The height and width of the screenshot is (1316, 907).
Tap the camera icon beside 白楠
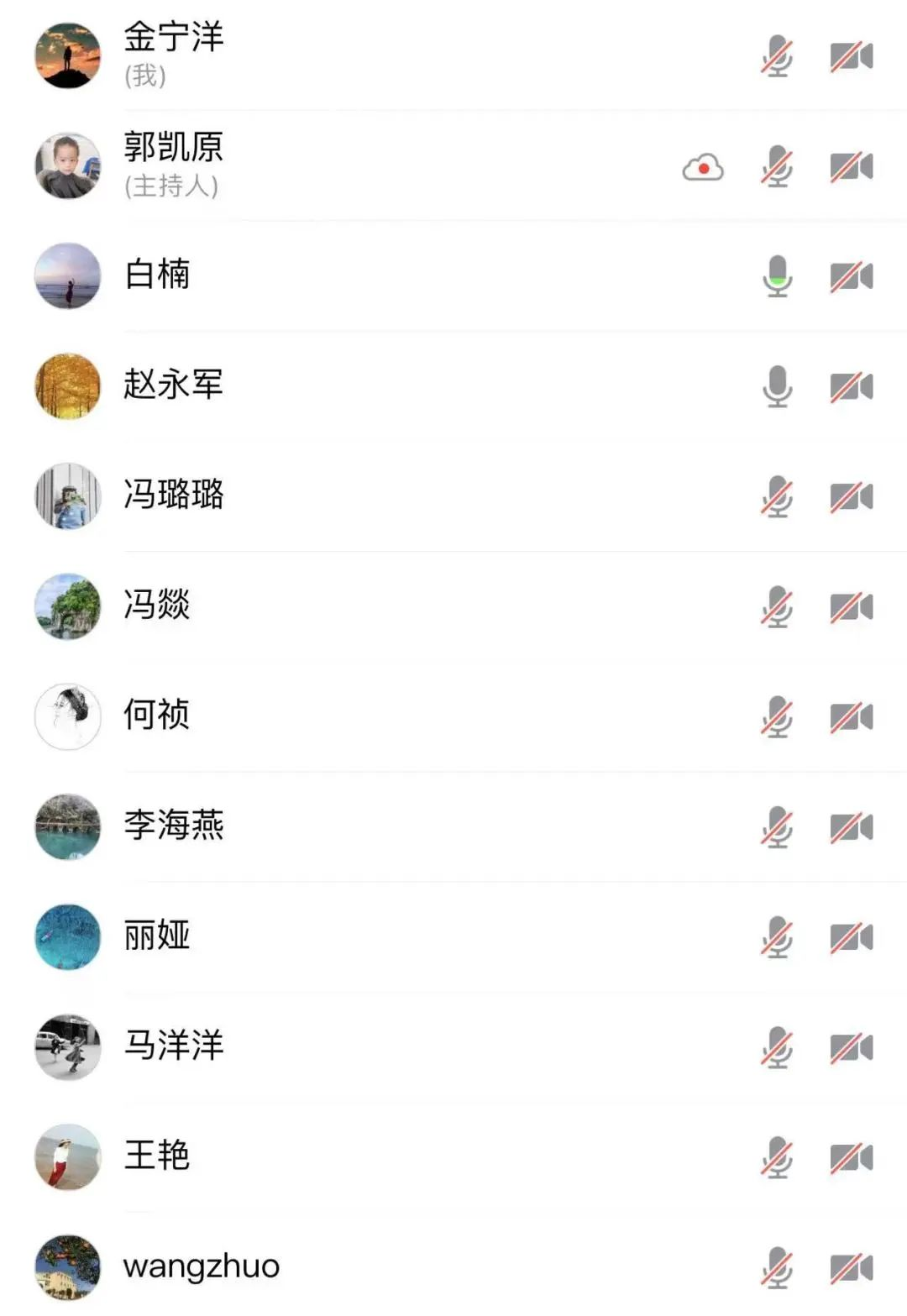pos(852,276)
